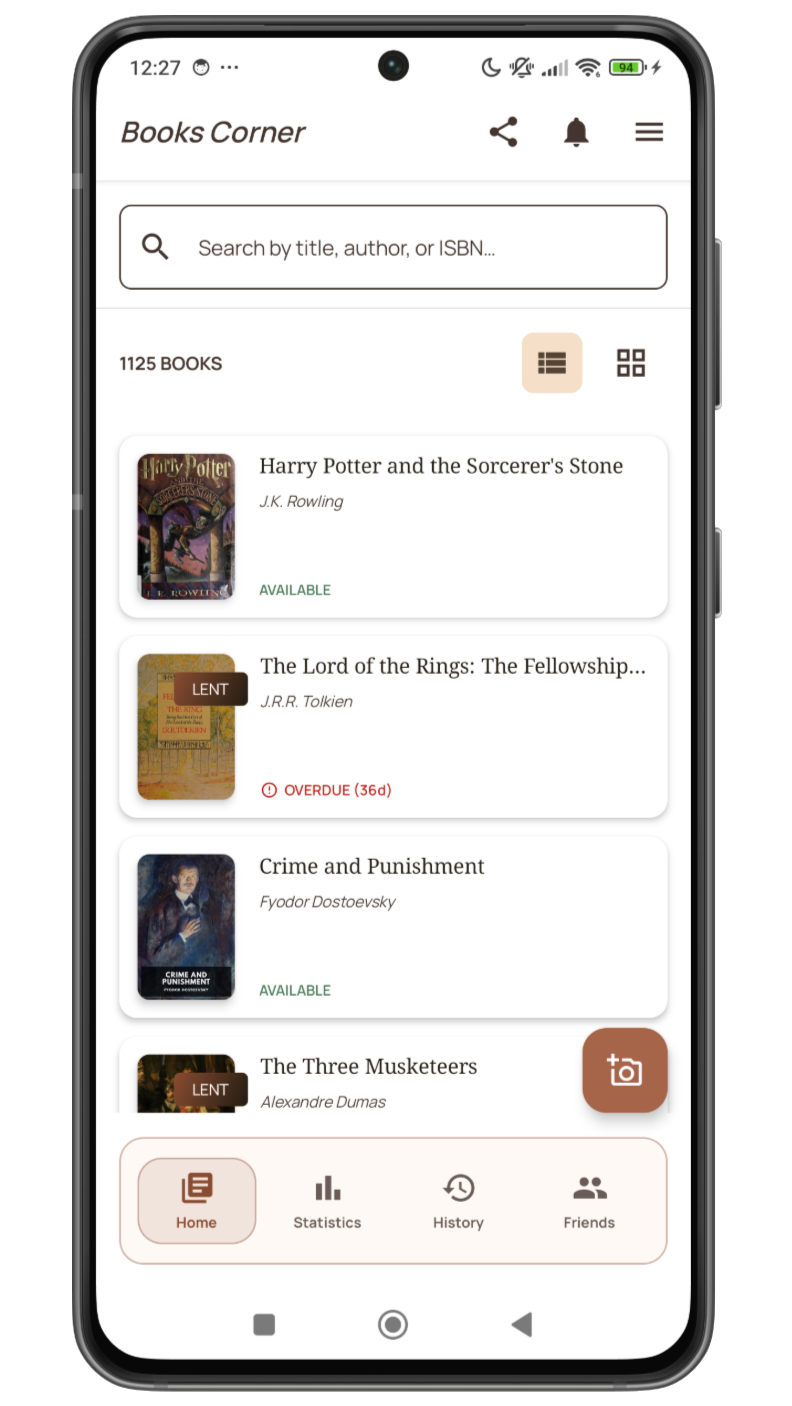The height and width of the screenshot is (1406, 792).
Task: Focus the title, author, or ISBN search field
Action: pyautogui.click(x=393, y=247)
